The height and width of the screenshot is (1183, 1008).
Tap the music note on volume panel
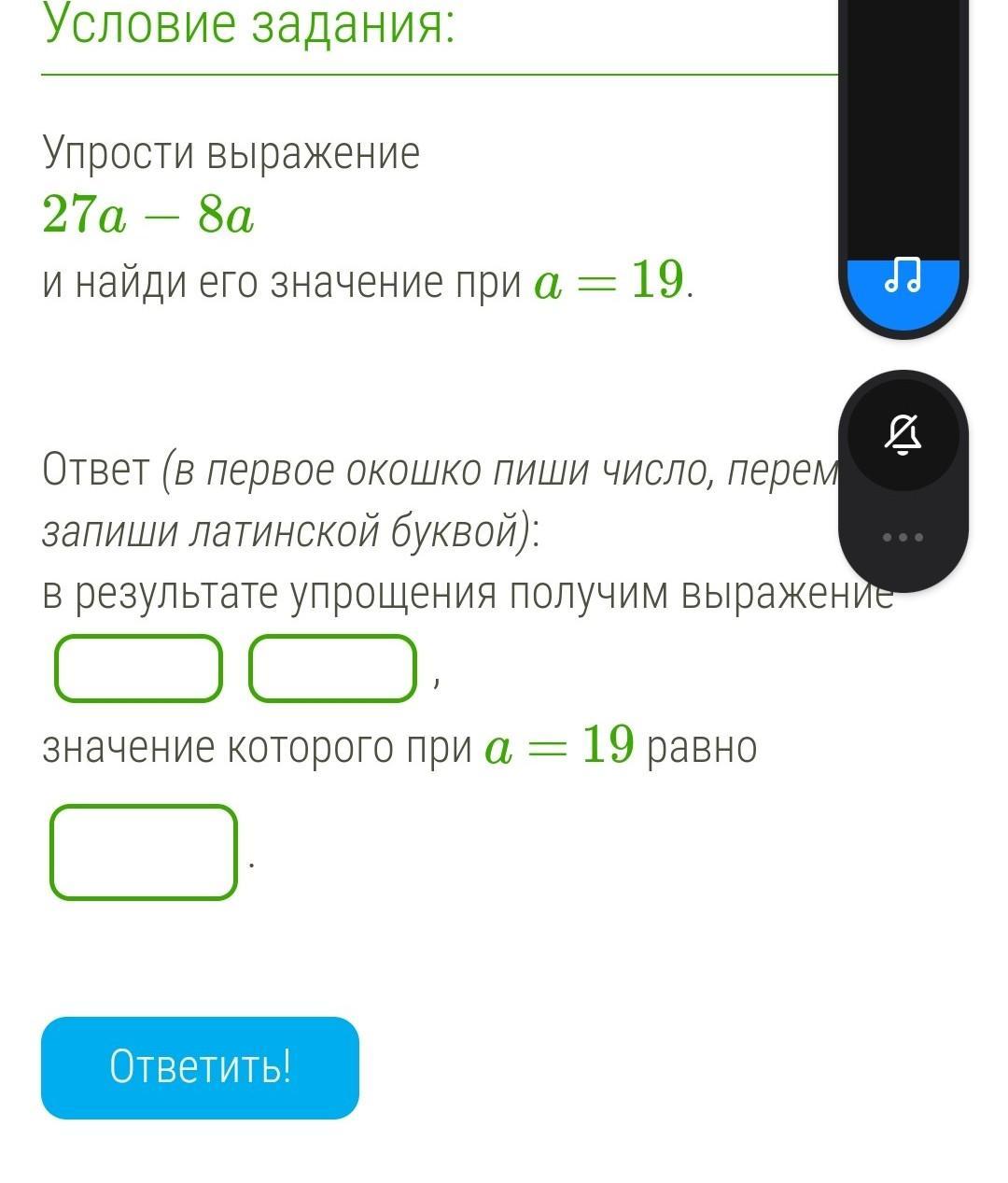[x=903, y=275]
